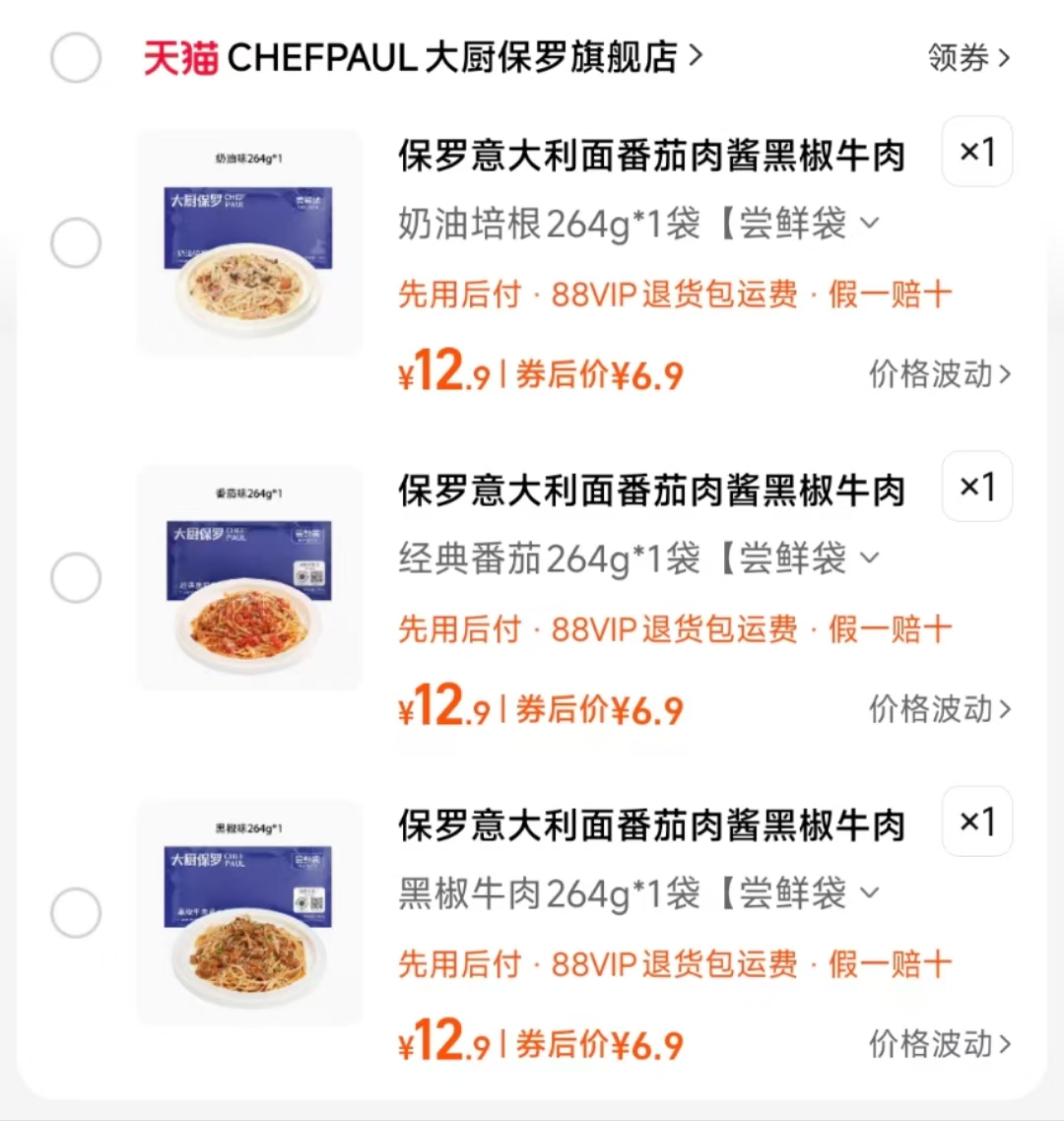Open the CHEFPAUL 大厨保罗旗舰店 store name
This screenshot has height=1121, width=1064.
click(x=453, y=57)
